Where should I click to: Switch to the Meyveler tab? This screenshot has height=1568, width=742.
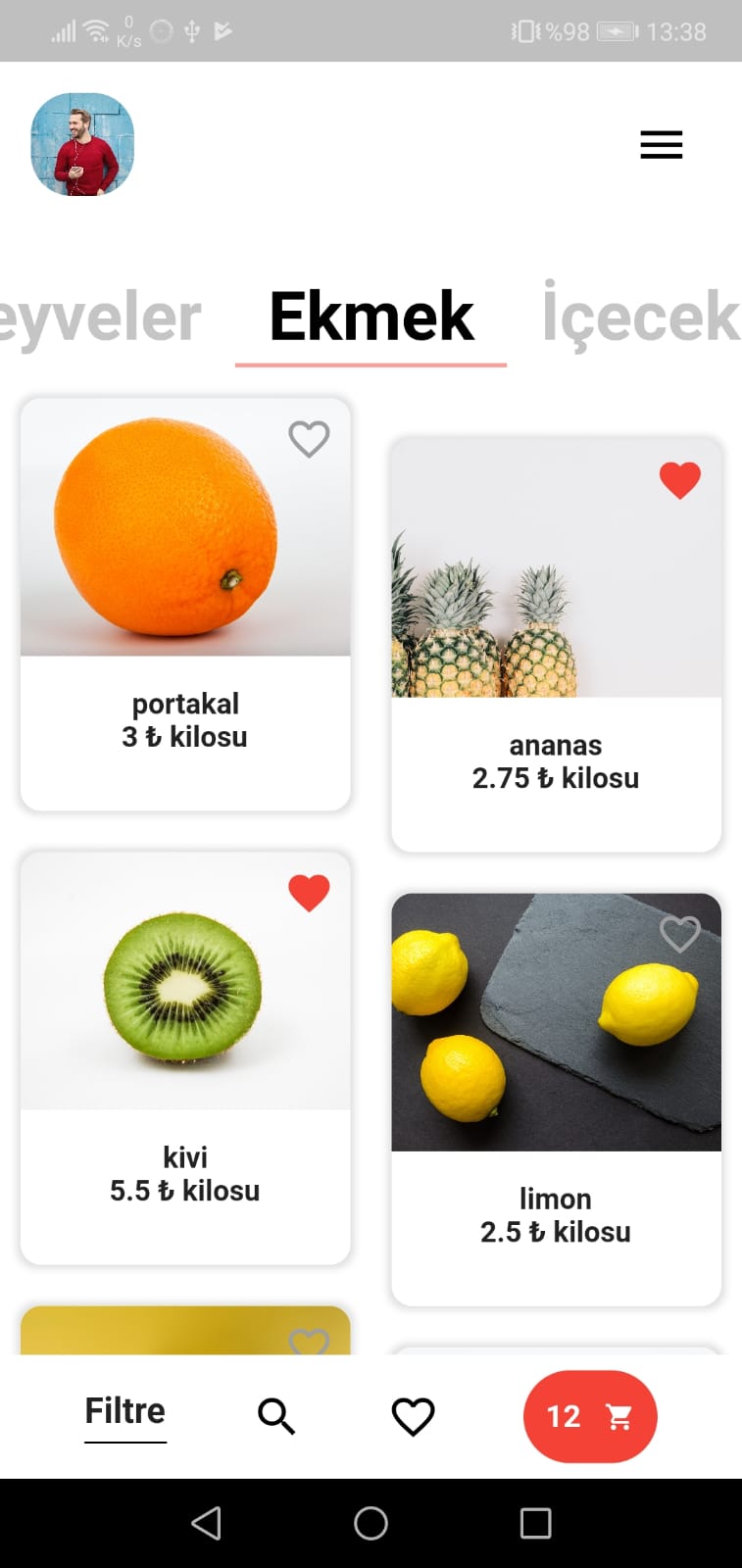[x=98, y=317]
